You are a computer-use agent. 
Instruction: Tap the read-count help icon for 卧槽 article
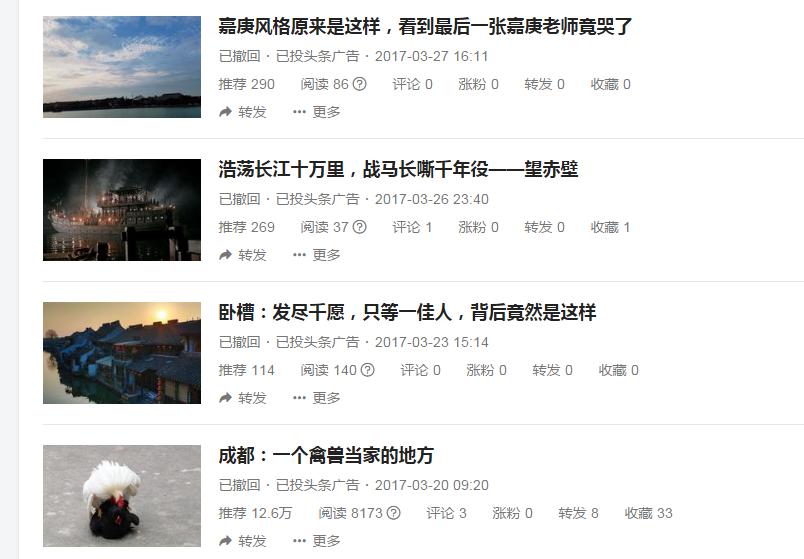[x=368, y=370]
